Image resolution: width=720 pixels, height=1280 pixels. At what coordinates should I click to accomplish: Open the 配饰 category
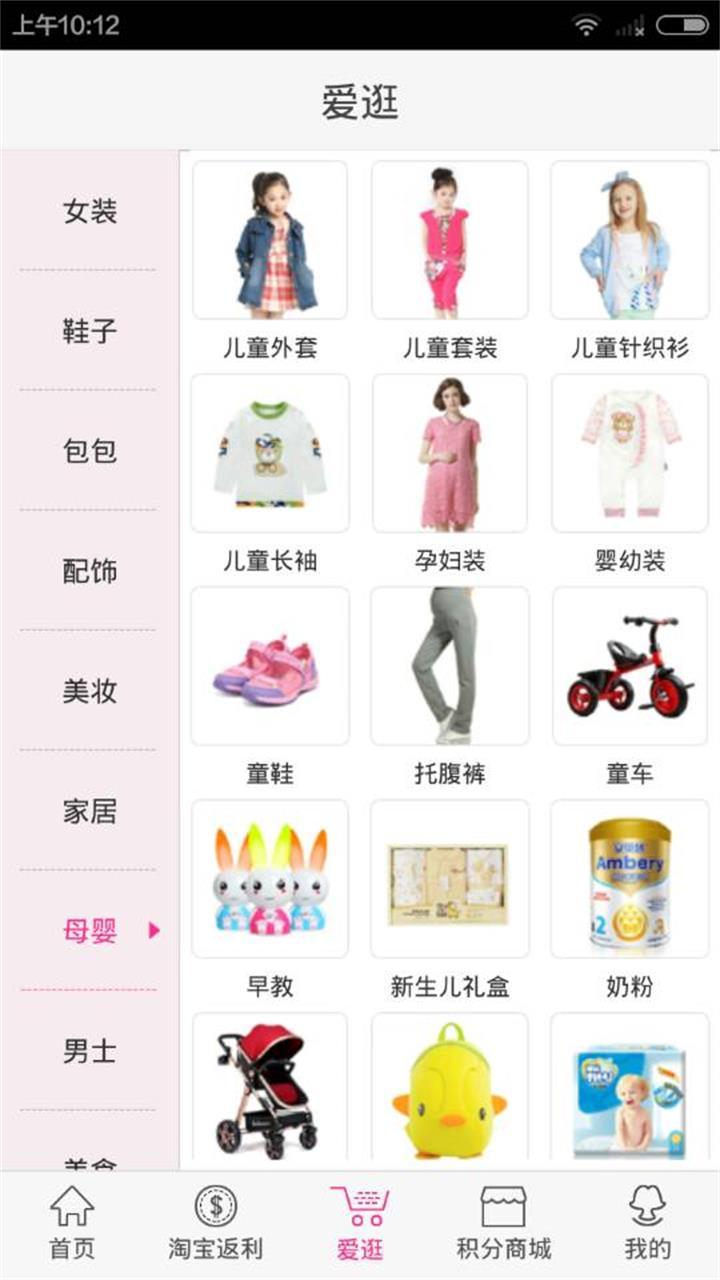(90, 571)
